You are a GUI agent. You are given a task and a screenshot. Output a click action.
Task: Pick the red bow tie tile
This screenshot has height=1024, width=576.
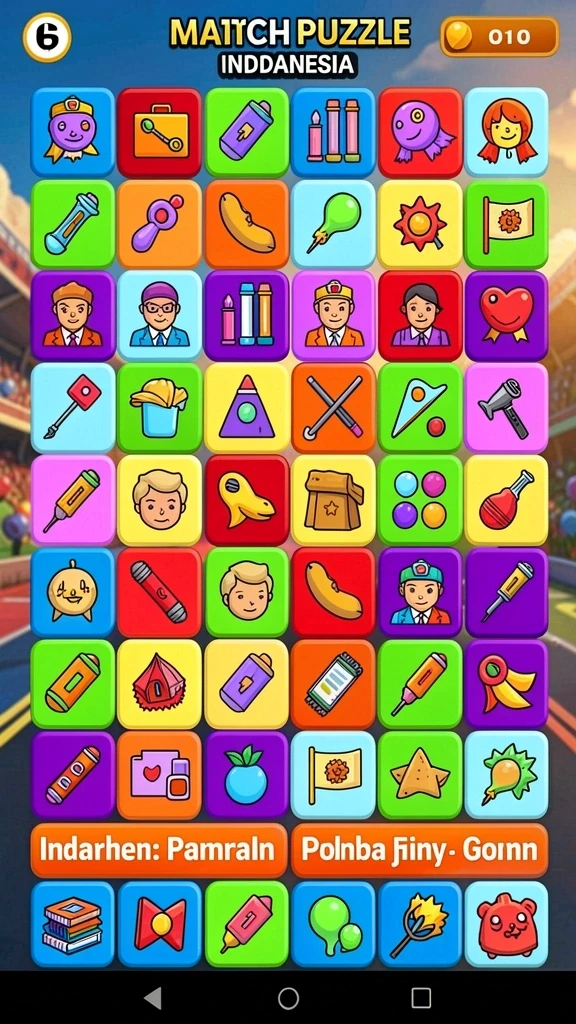pyautogui.click(x=159, y=924)
